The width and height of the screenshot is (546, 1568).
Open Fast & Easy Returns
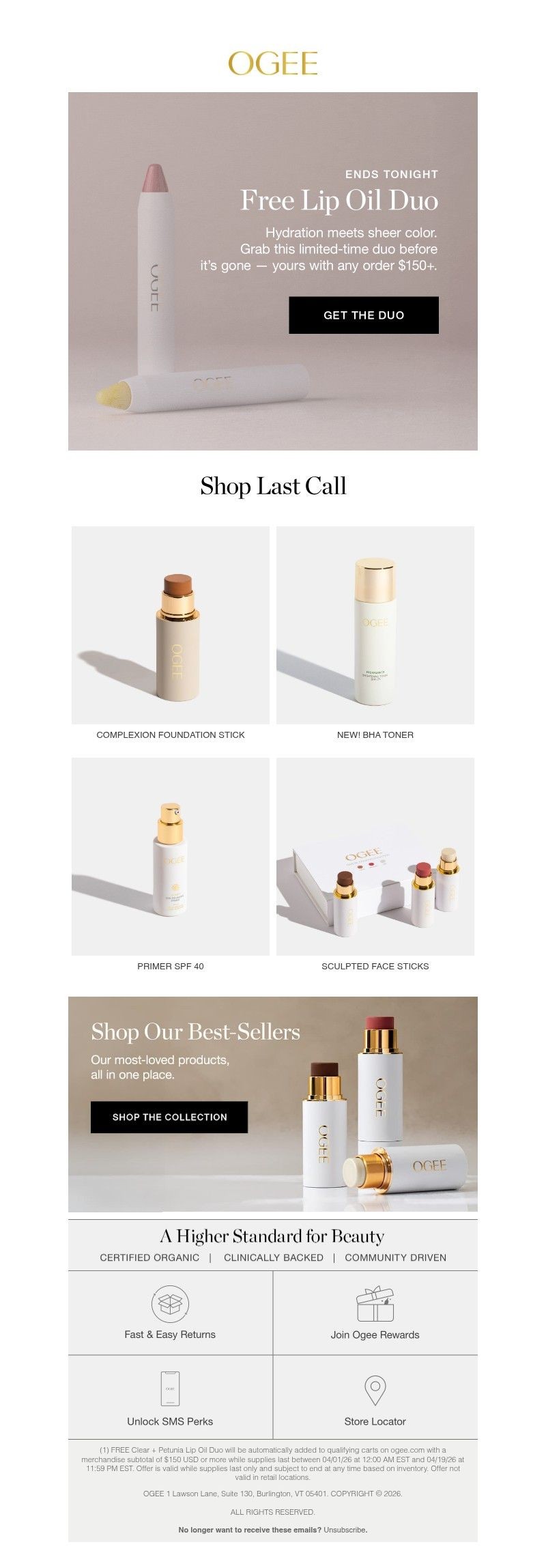coord(170,1313)
